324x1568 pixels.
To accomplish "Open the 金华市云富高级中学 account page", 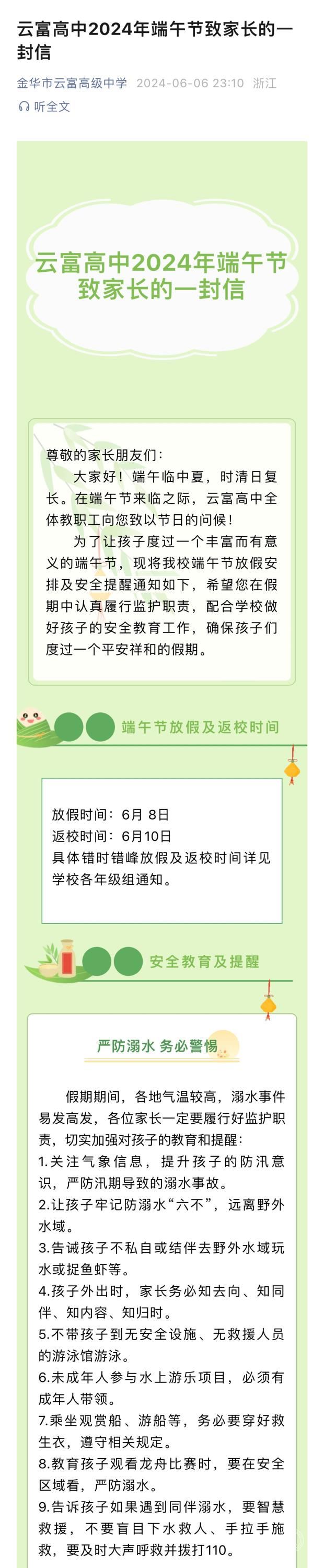I will pyautogui.click(x=72, y=84).
